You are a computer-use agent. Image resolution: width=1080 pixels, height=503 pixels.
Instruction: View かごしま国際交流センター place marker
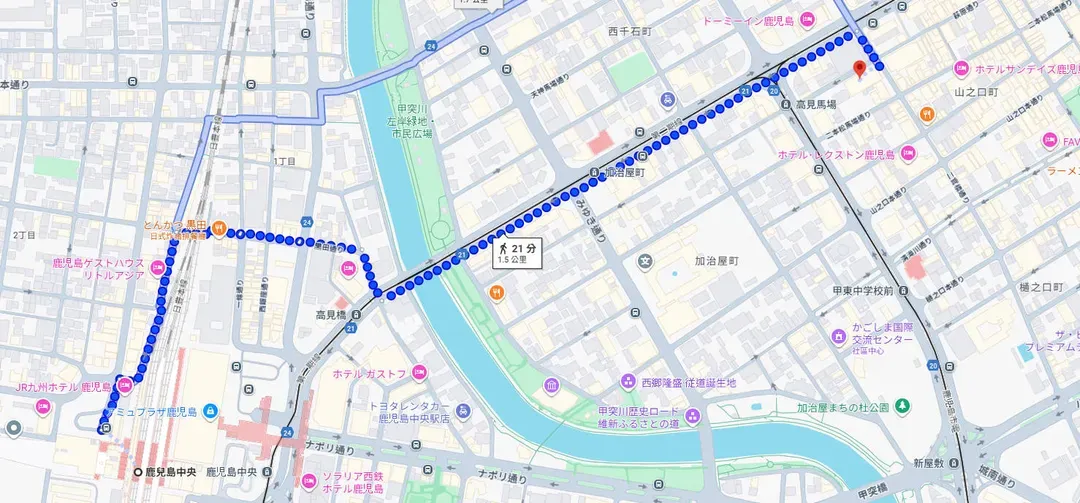point(838,334)
